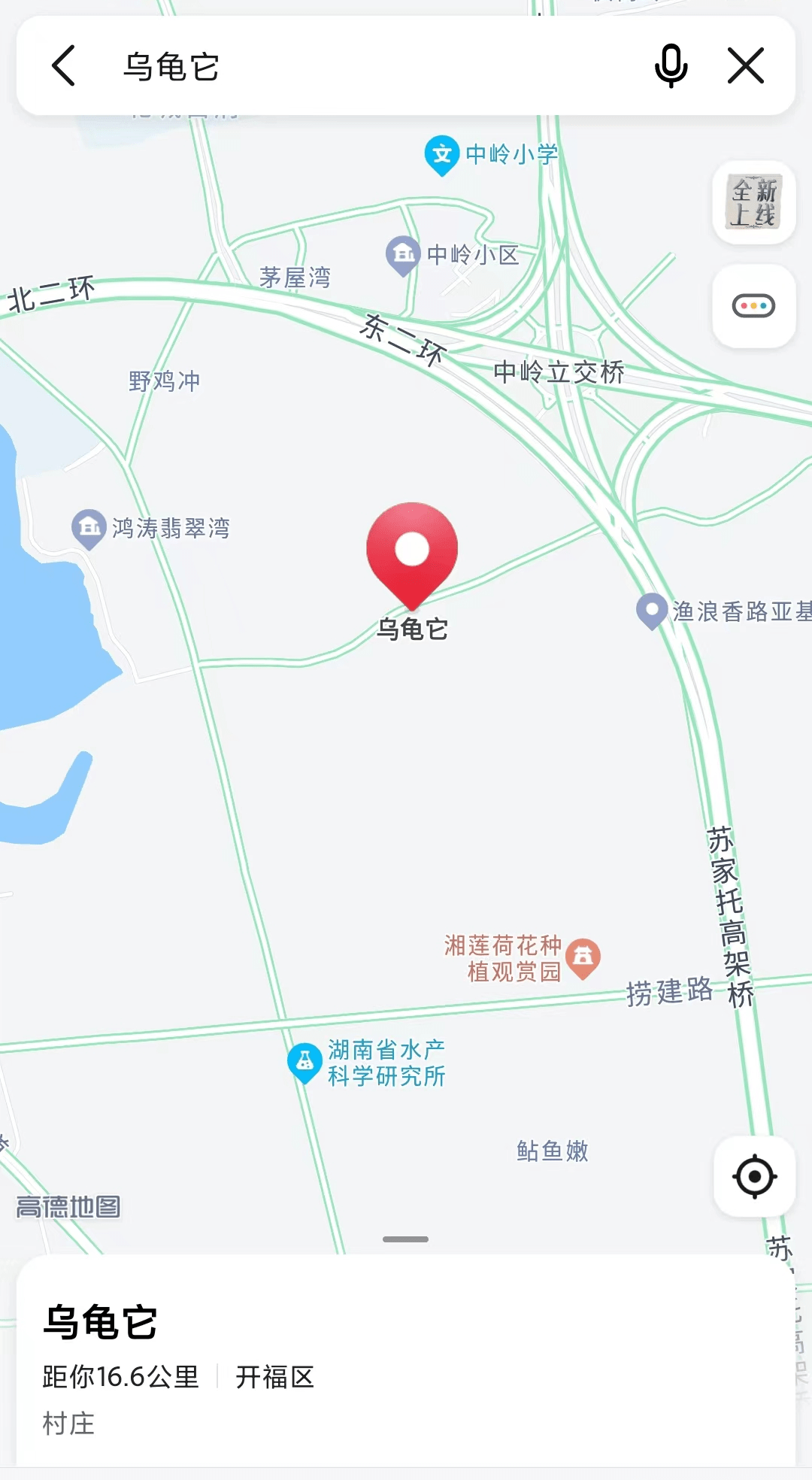The width and height of the screenshot is (812, 1480).
Task: Expand the bottom sheet handle
Action: point(405,1239)
